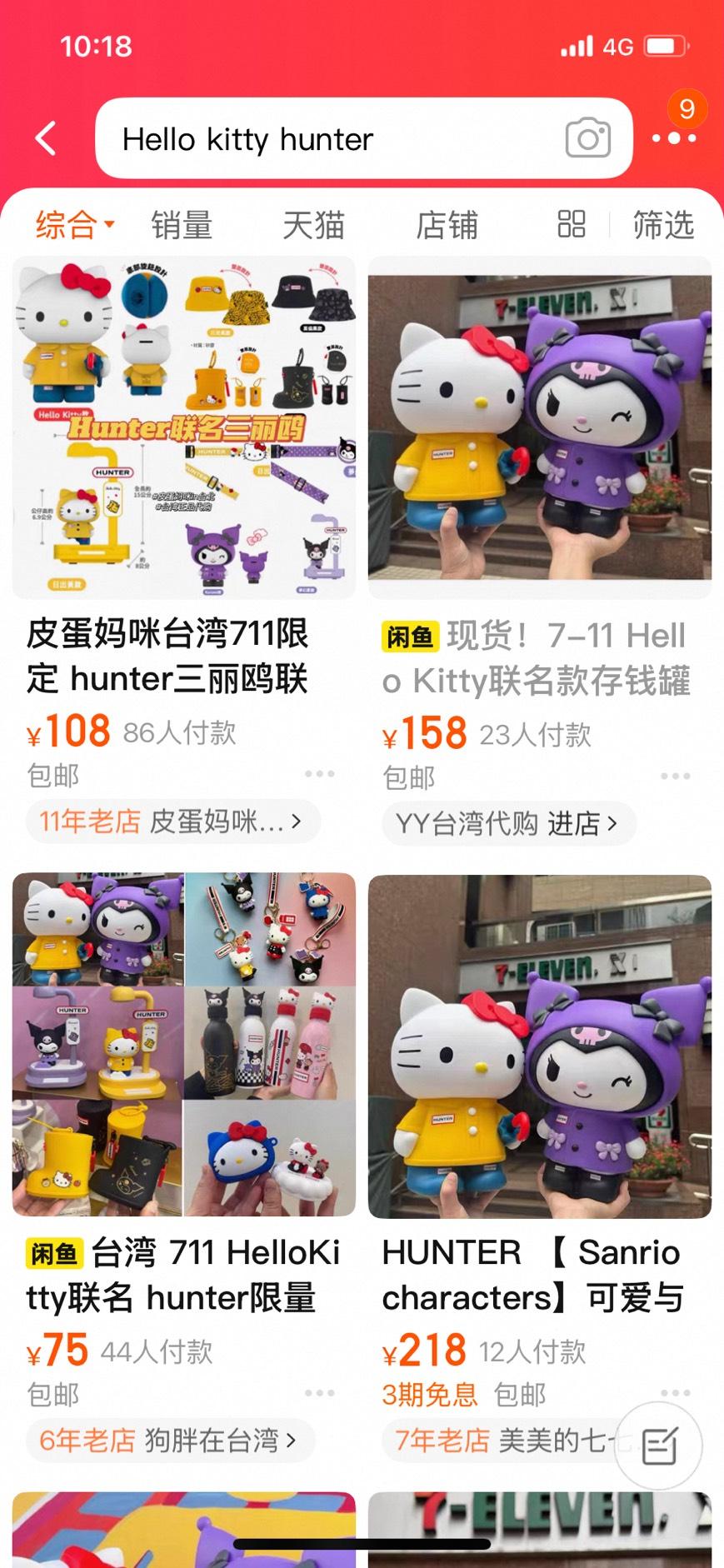Open the grid view switcher icon
Image resolution: width=724 pixels, height=1568 pixels.
(572, 224)
